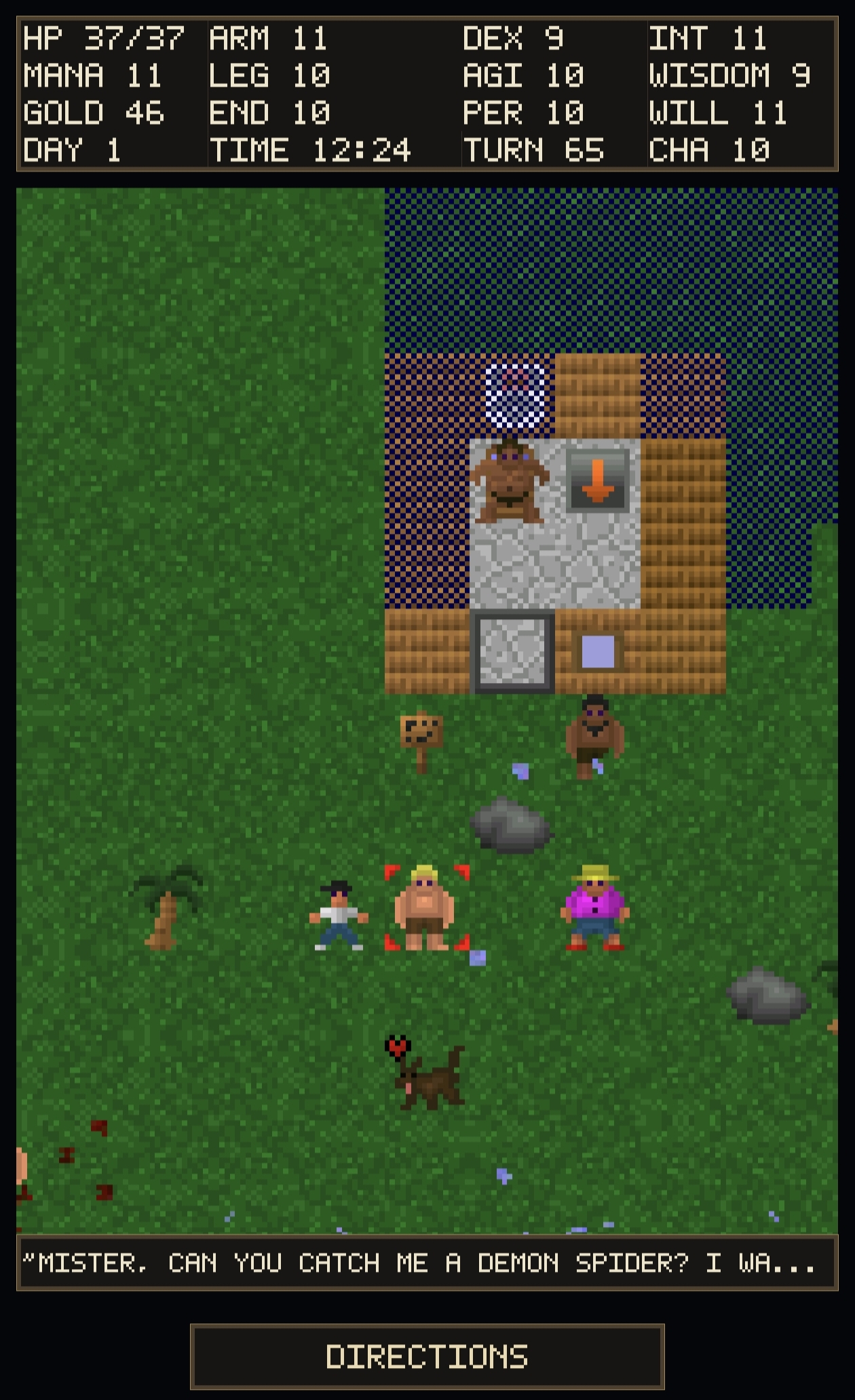Open the Directions button
Image resolution: width=855 pixels, height=1400 pixels.
[427, 1357]
